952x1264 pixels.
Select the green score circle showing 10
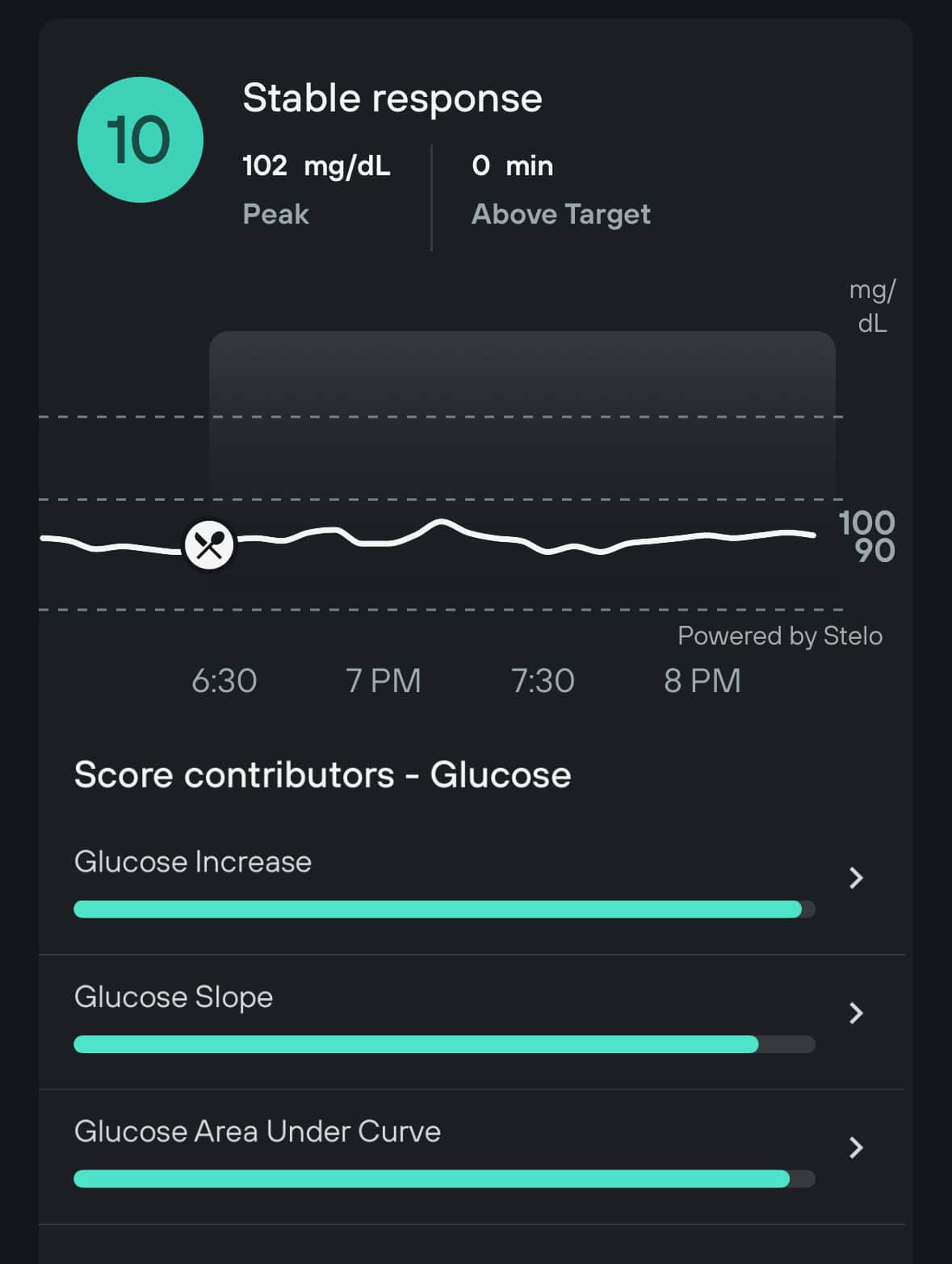(139, 139)
